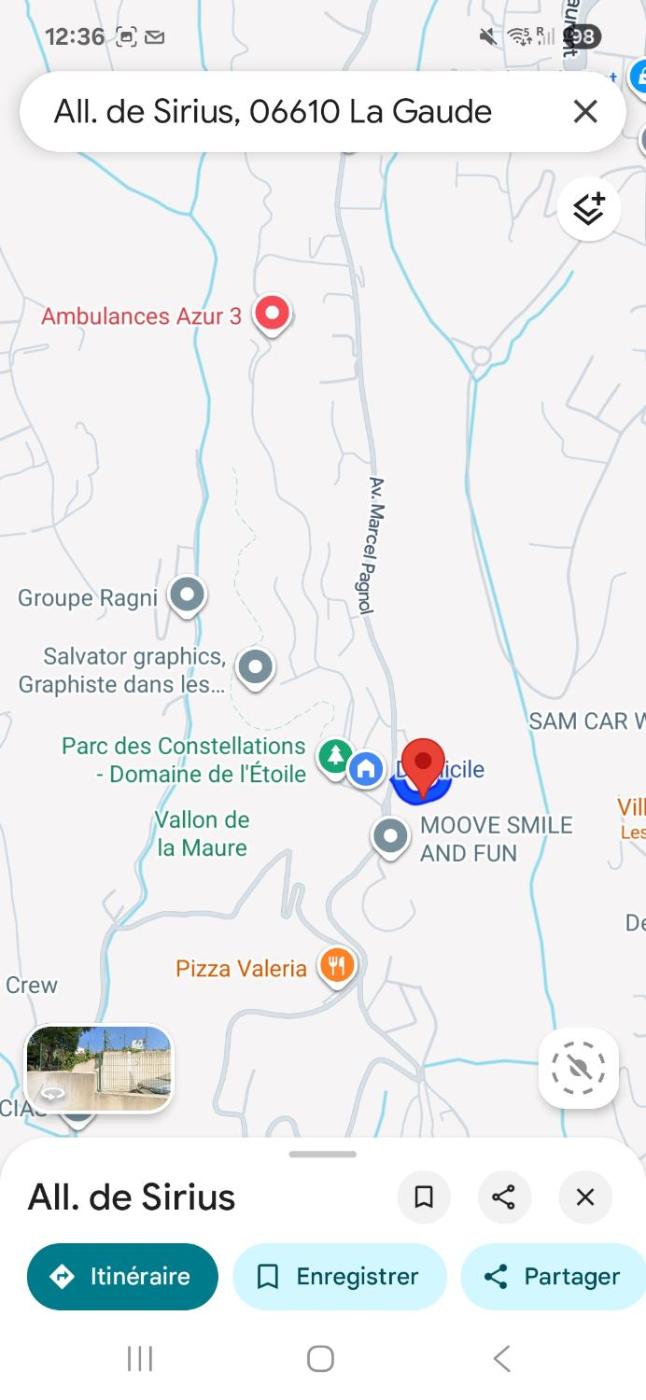Tap the compass location button
Viewport: 646px width, 1400px height.
(x=578, y=1067)
